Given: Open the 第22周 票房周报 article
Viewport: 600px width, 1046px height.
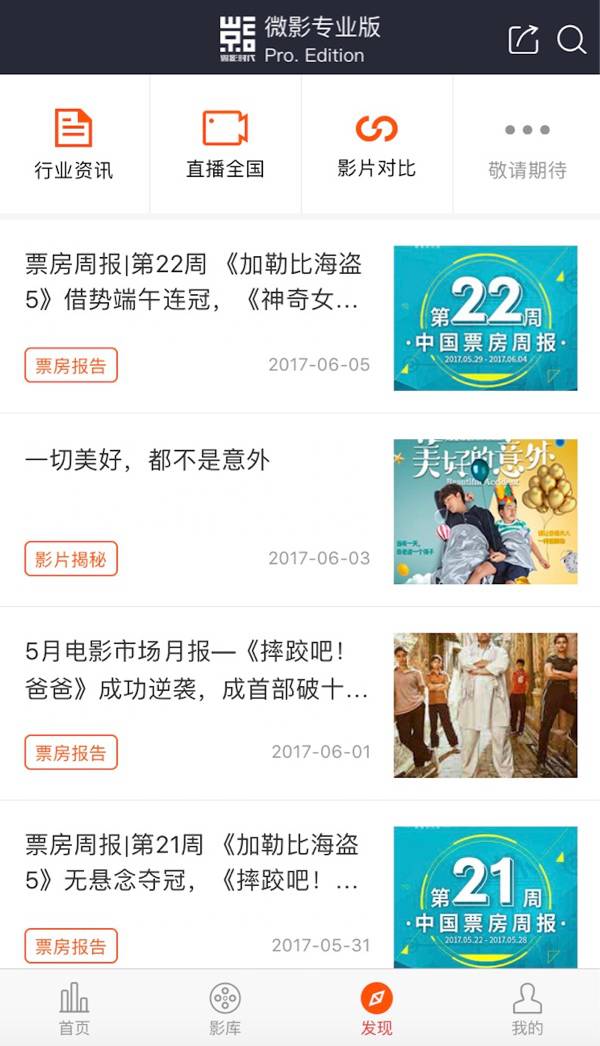Looking at the screenshot, I should pos(194,282).
